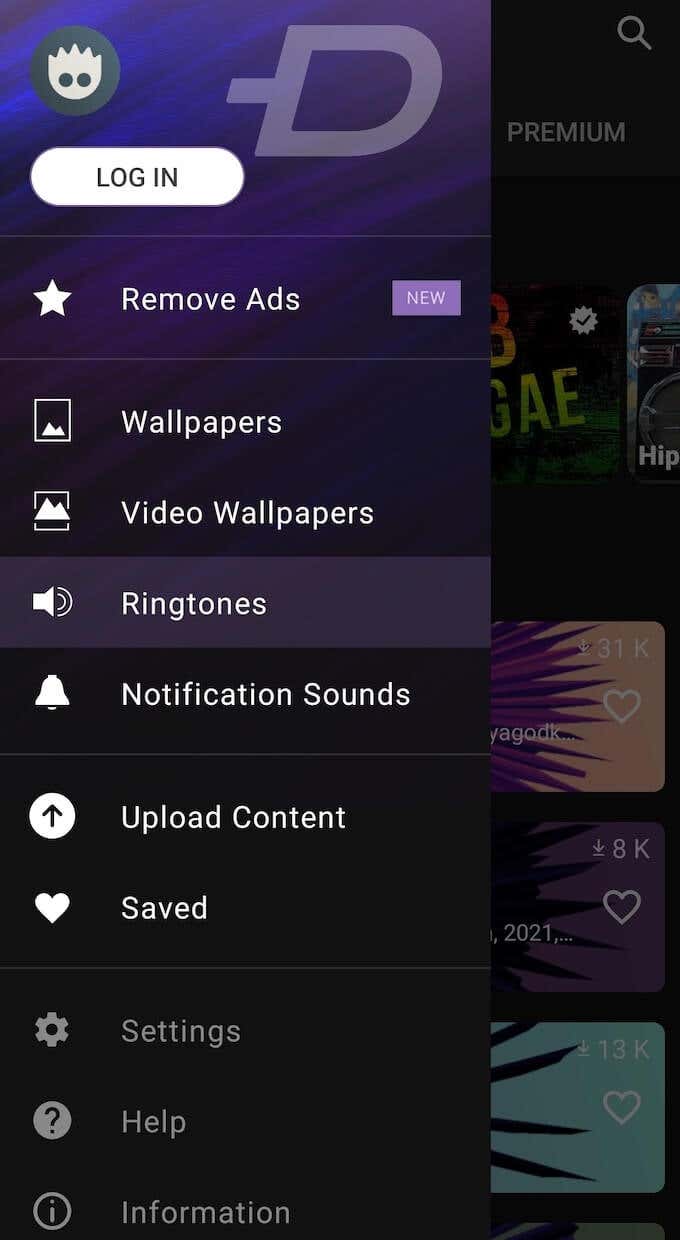
Task: Choose Upload Content
Action: 245,817
